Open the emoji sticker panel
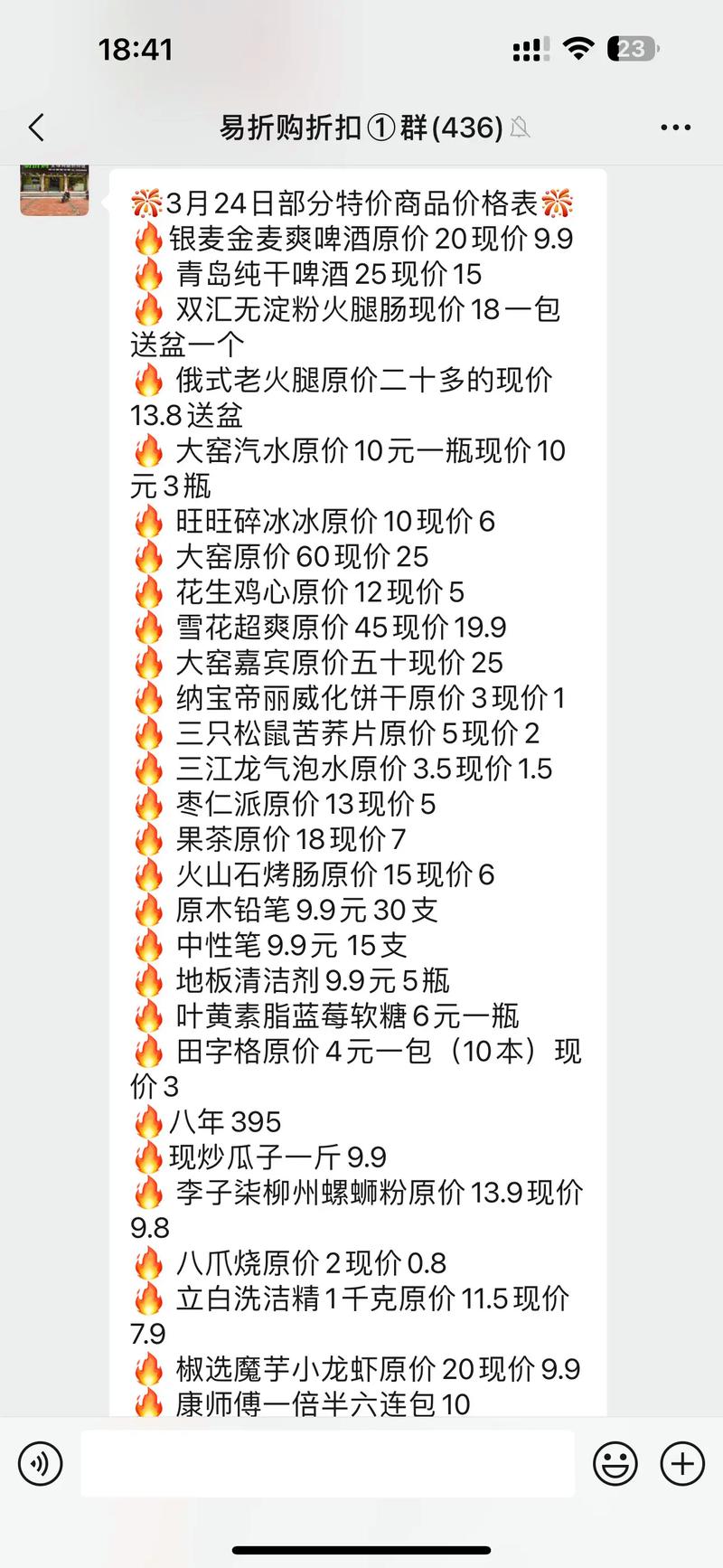 coord(615,1463)
